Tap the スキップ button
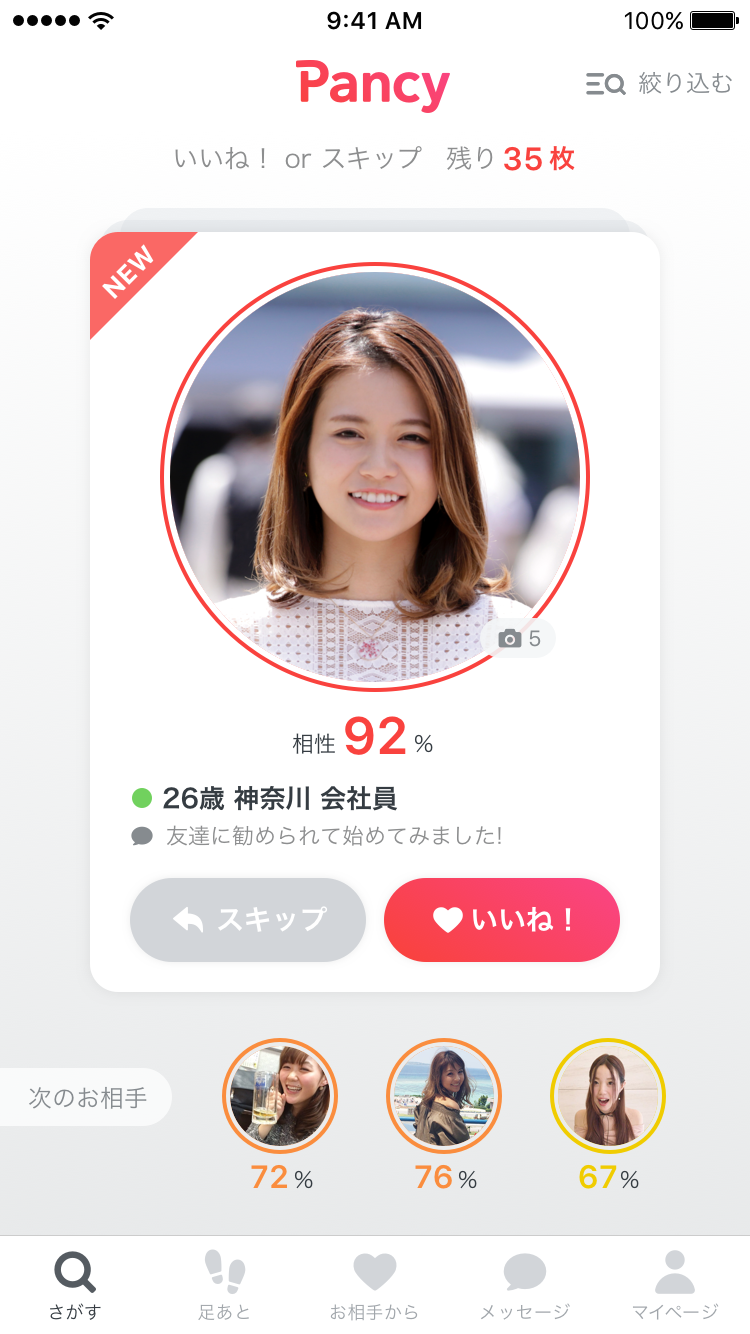The width and height of the screenshot is (750, 1334). (x=248, y=920)
